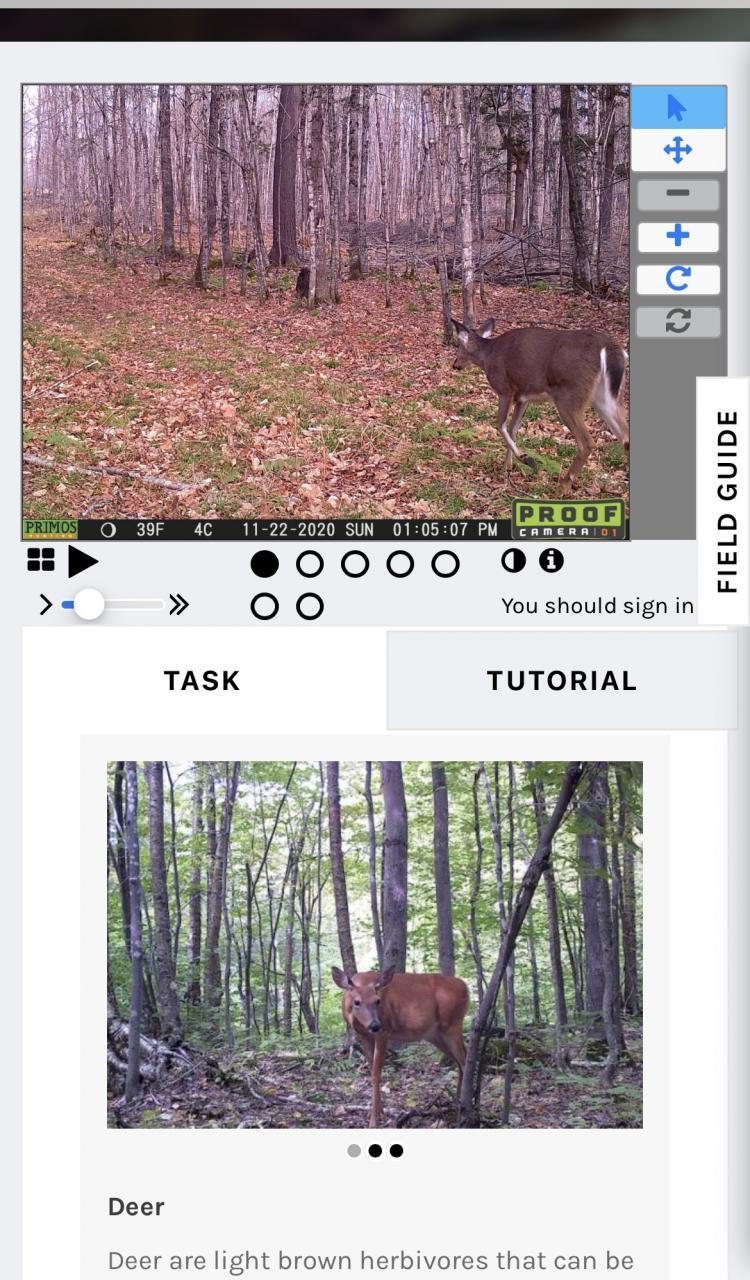Viewport: 750px width, 1280px height.
Task: Select the pointer annotation tool
Action: (677, 108)
